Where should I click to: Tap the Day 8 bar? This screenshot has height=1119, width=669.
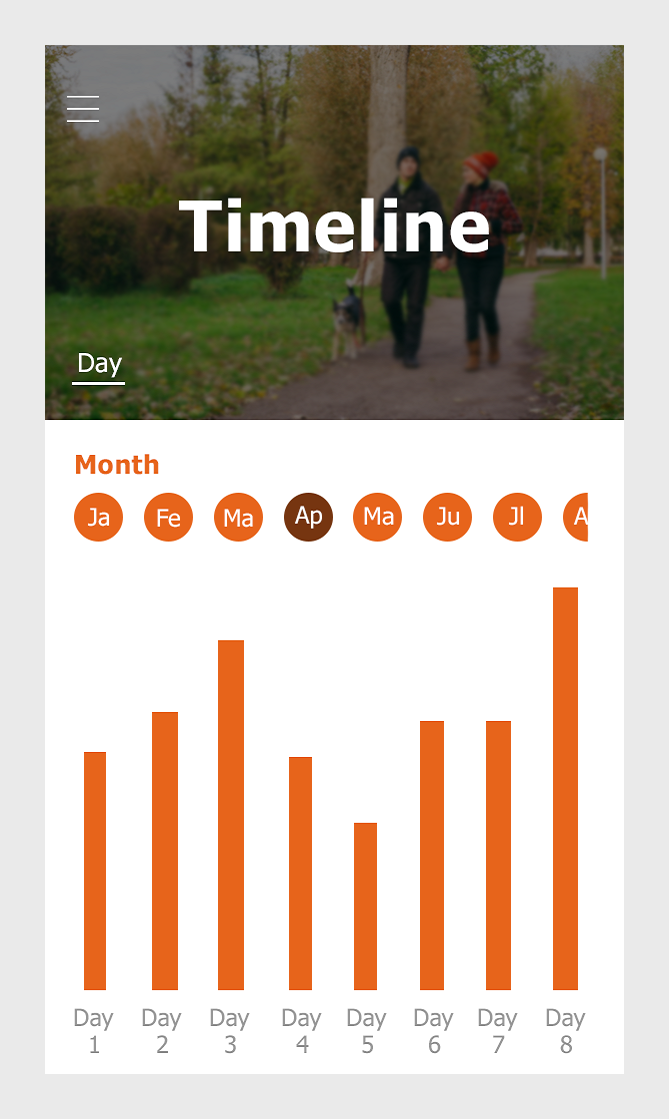pyautogui.click(x=565, y=788)
